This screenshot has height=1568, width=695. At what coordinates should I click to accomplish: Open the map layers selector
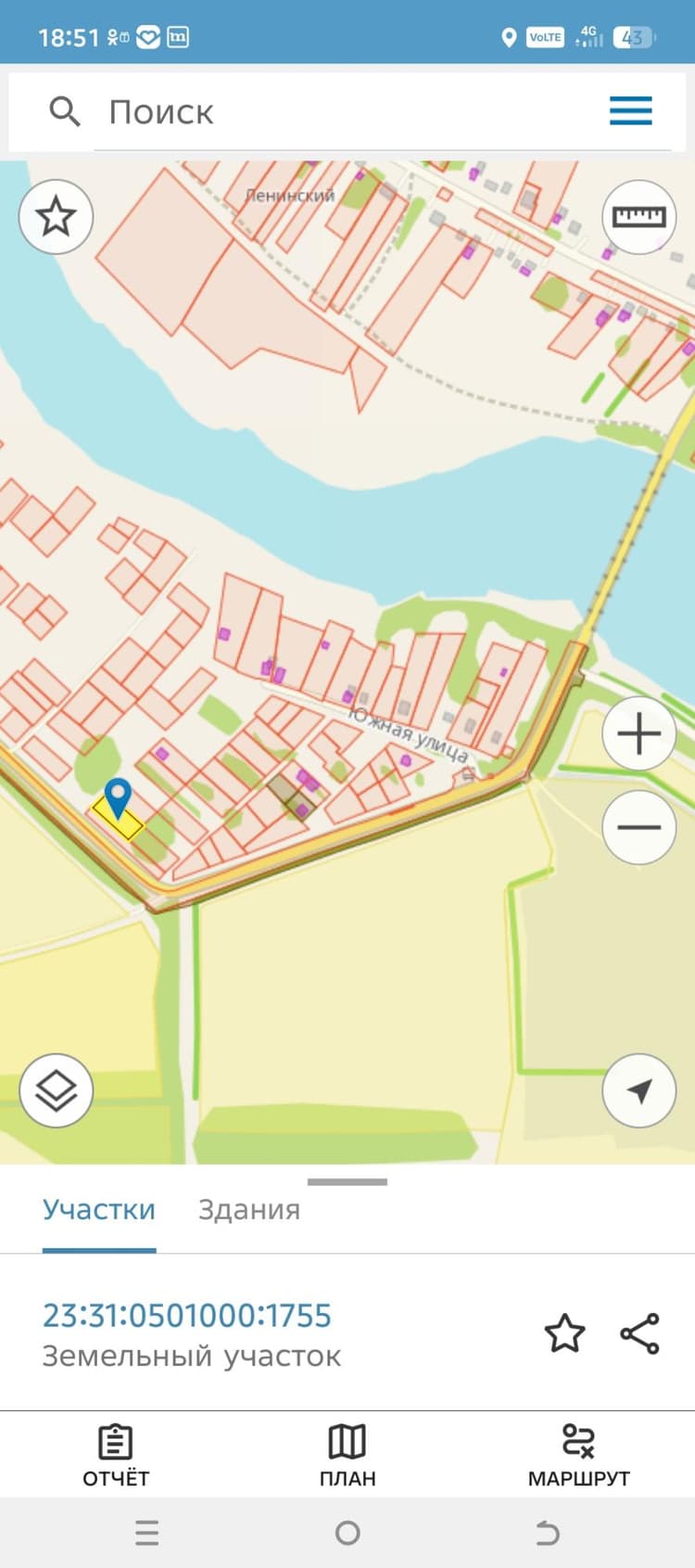click(56, 1090)
